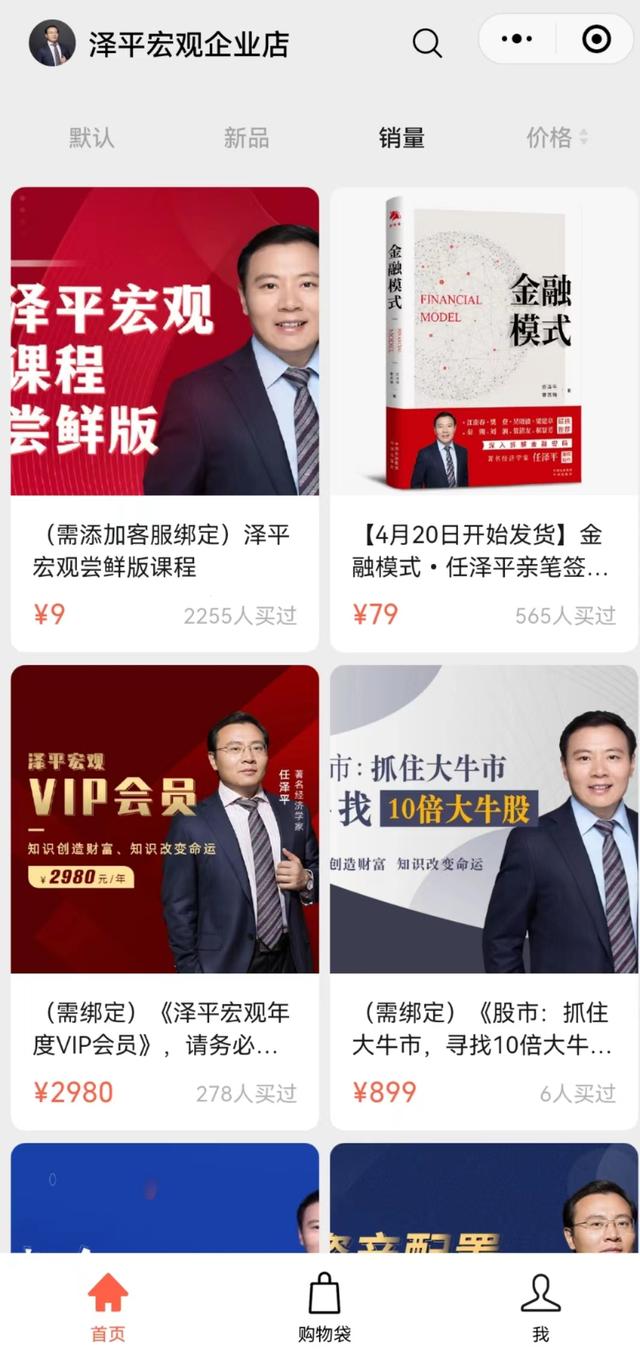Open the search magnifier icon

tap(427, 42)
